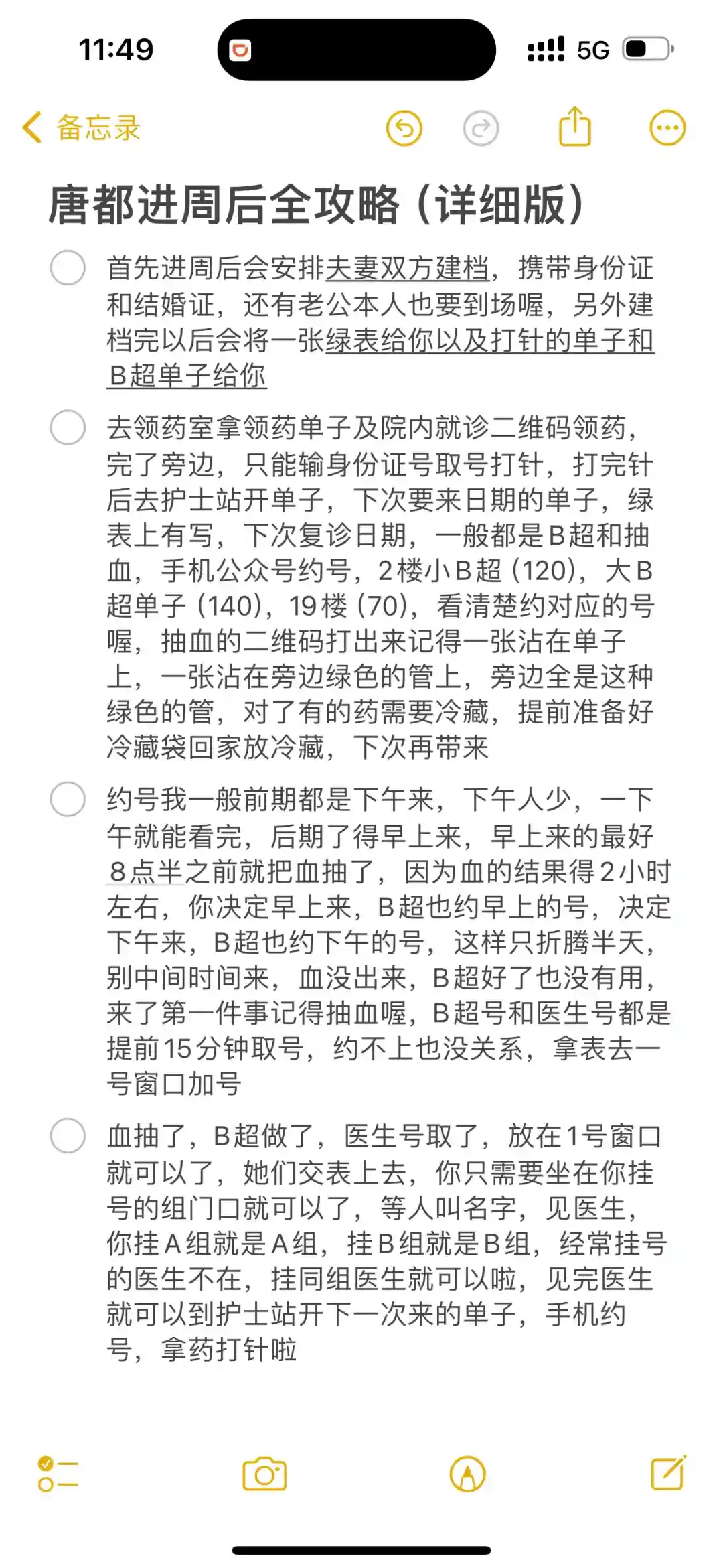Viewport: 723px width, 1568px height.
Task: Tick the checklist item starting with 血抽了
Action: click(x=68, y=1136)
